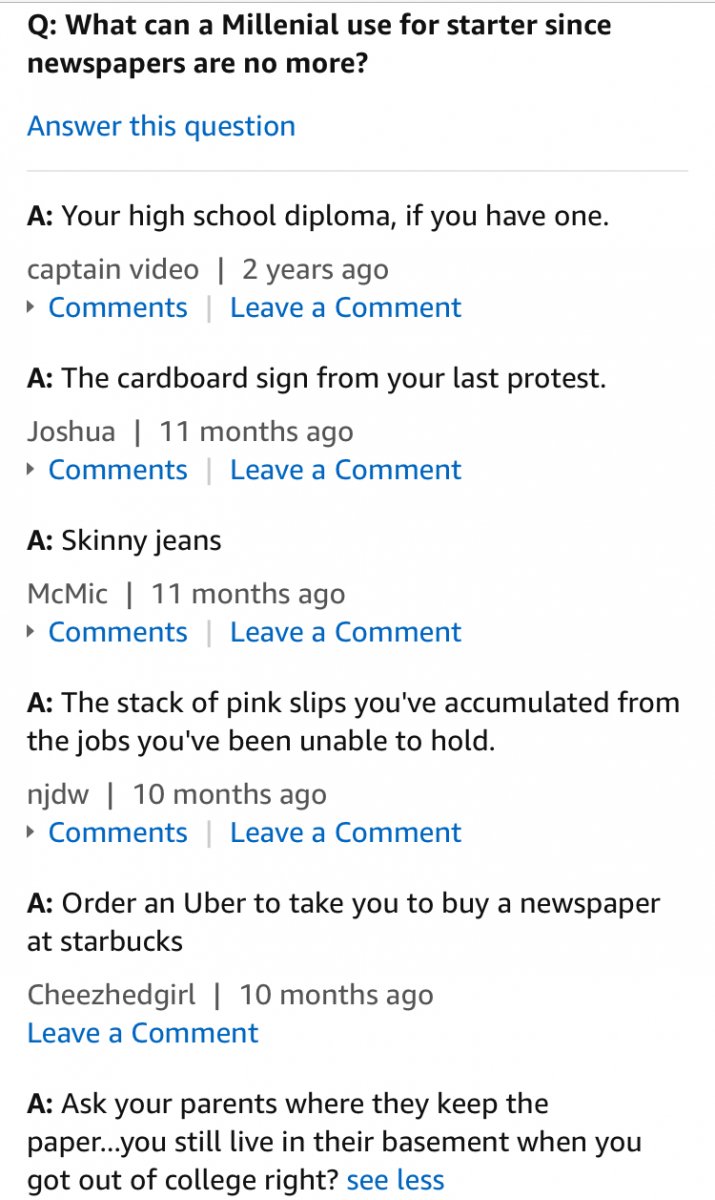
Task: Leave a comment on McMic's answer
Action: [345, 632]
